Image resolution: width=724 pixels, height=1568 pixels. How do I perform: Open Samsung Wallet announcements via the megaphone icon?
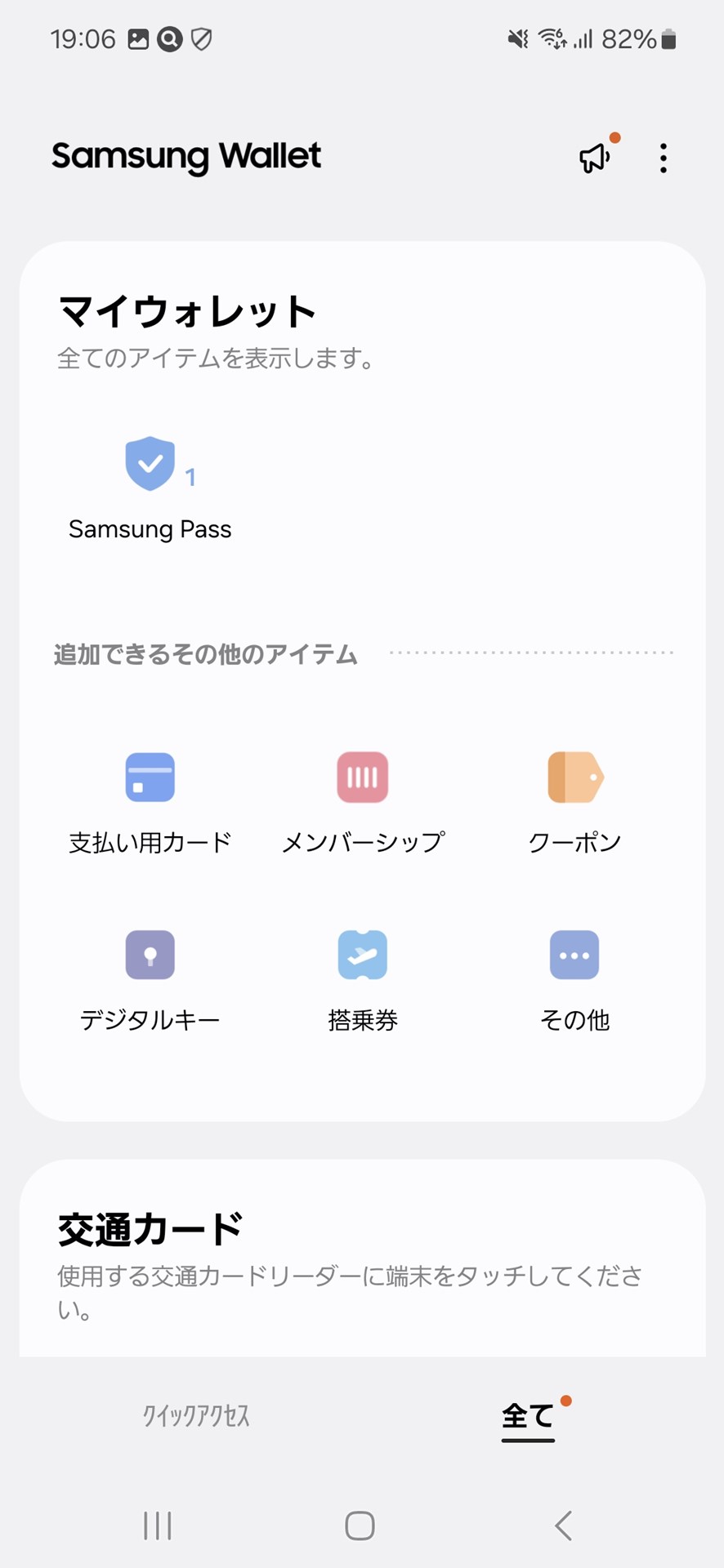pyautogui.click(x=594, y=158)
